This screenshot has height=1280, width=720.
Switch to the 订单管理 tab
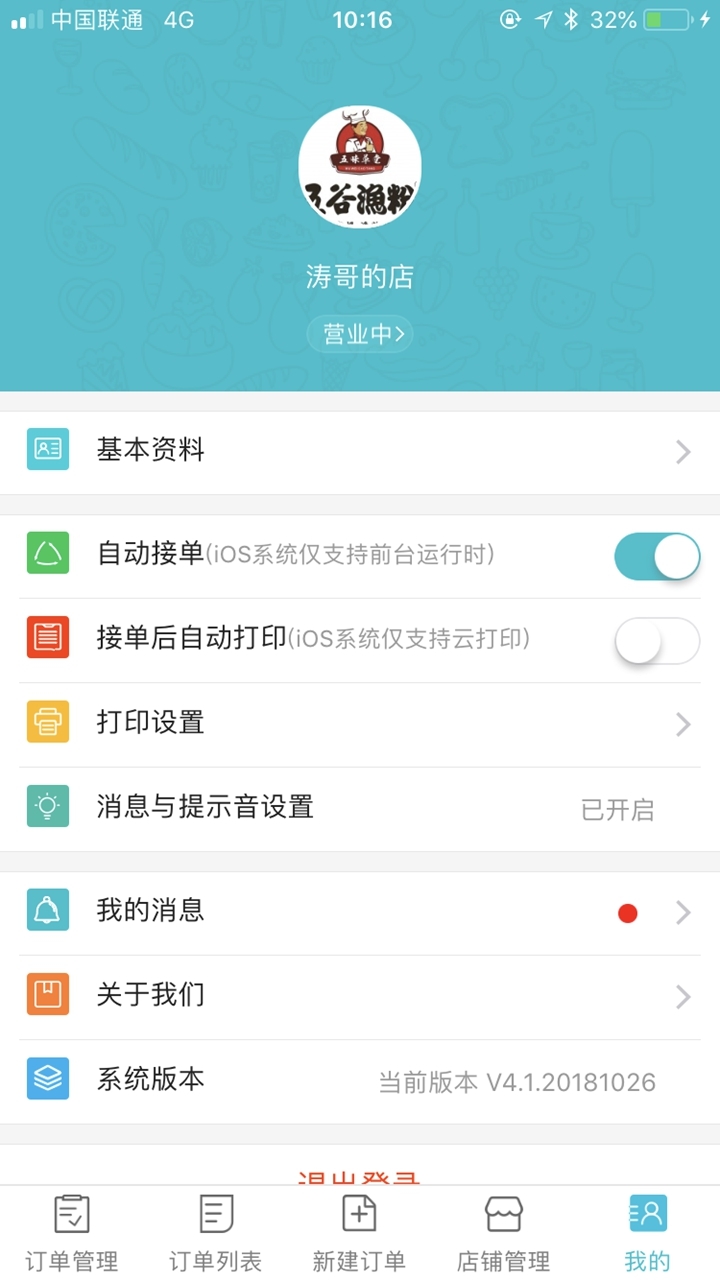pos(72,1234)
